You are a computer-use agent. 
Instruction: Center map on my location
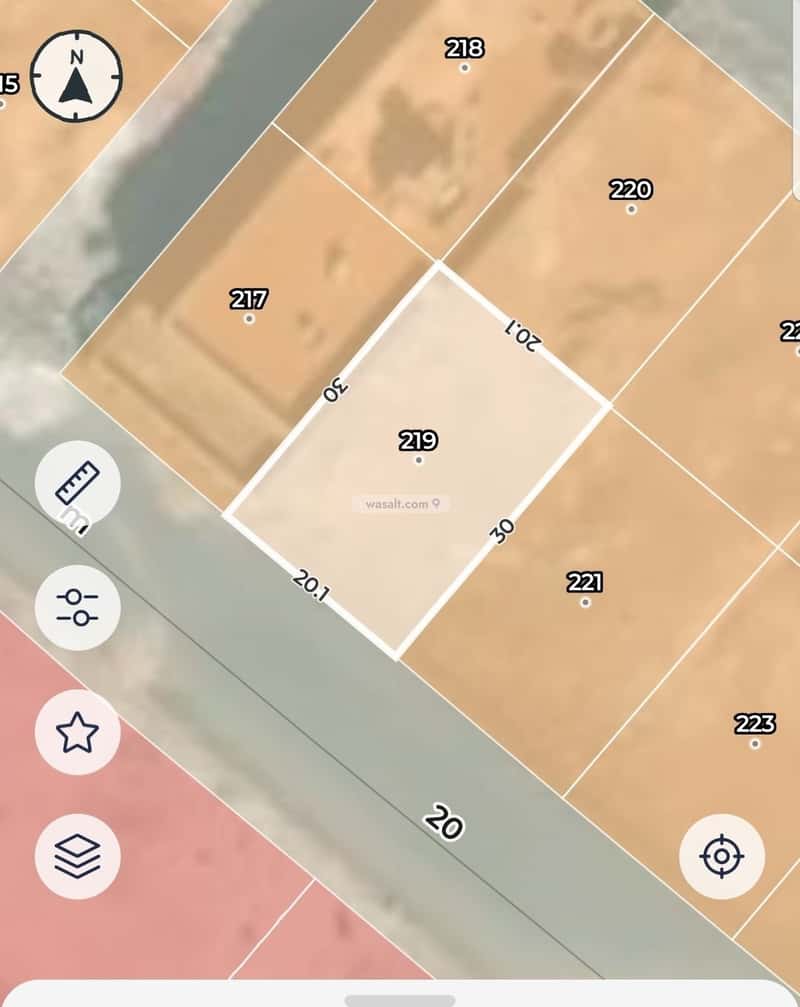tap(721, 856)
